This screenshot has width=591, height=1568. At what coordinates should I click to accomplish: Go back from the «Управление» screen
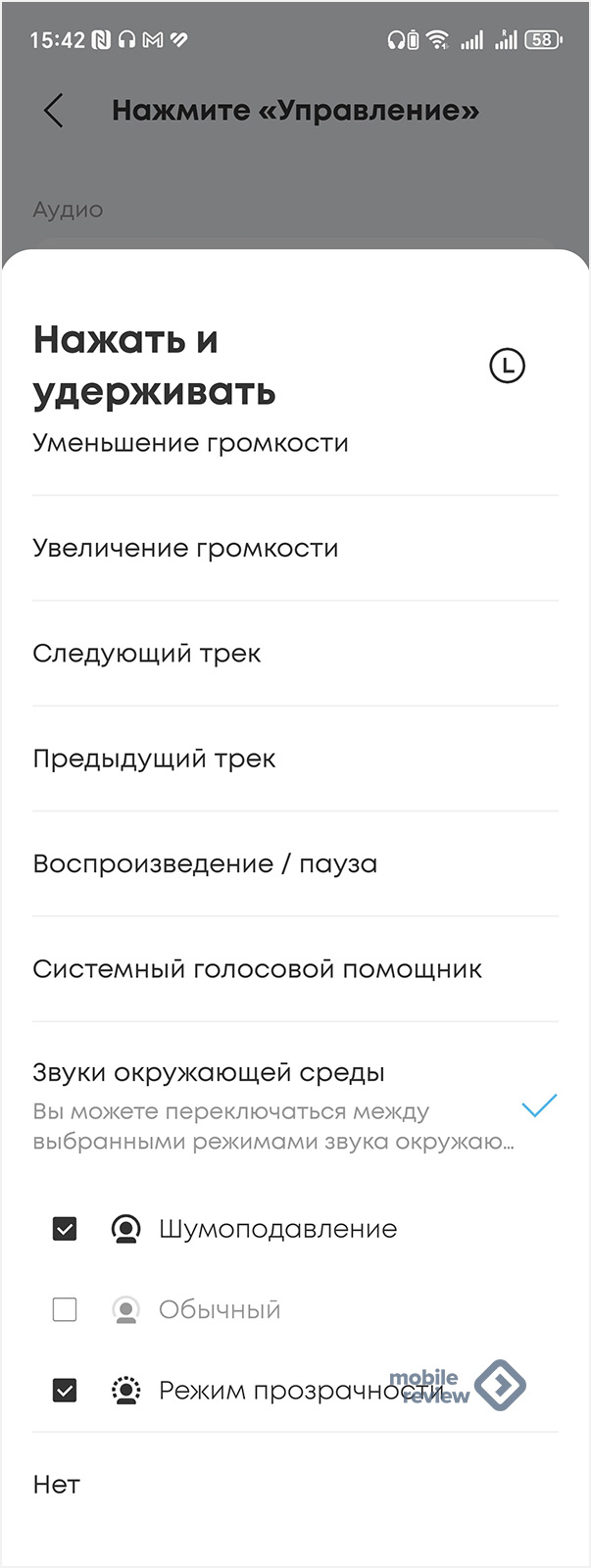coord(54,111)
